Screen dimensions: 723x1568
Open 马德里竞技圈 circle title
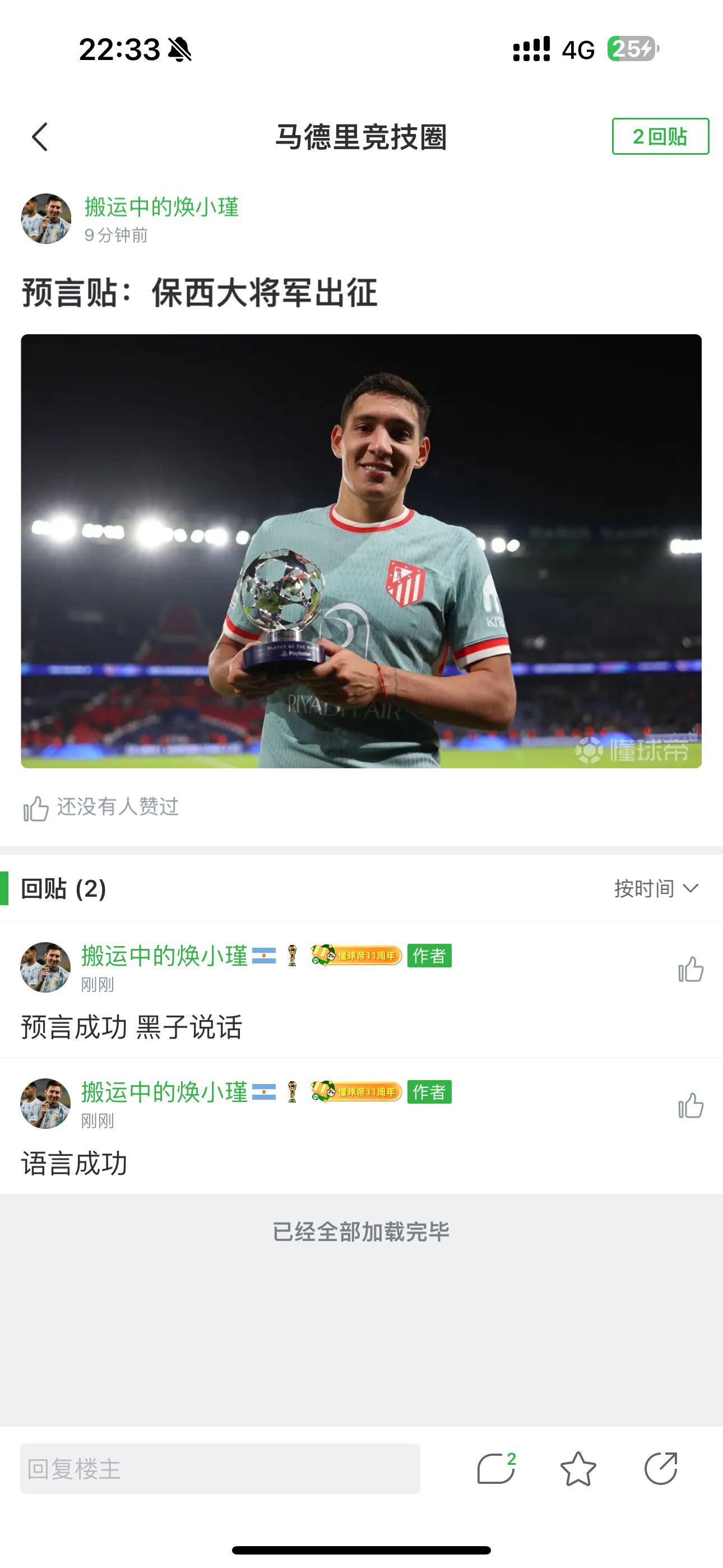tap(361, 137)
